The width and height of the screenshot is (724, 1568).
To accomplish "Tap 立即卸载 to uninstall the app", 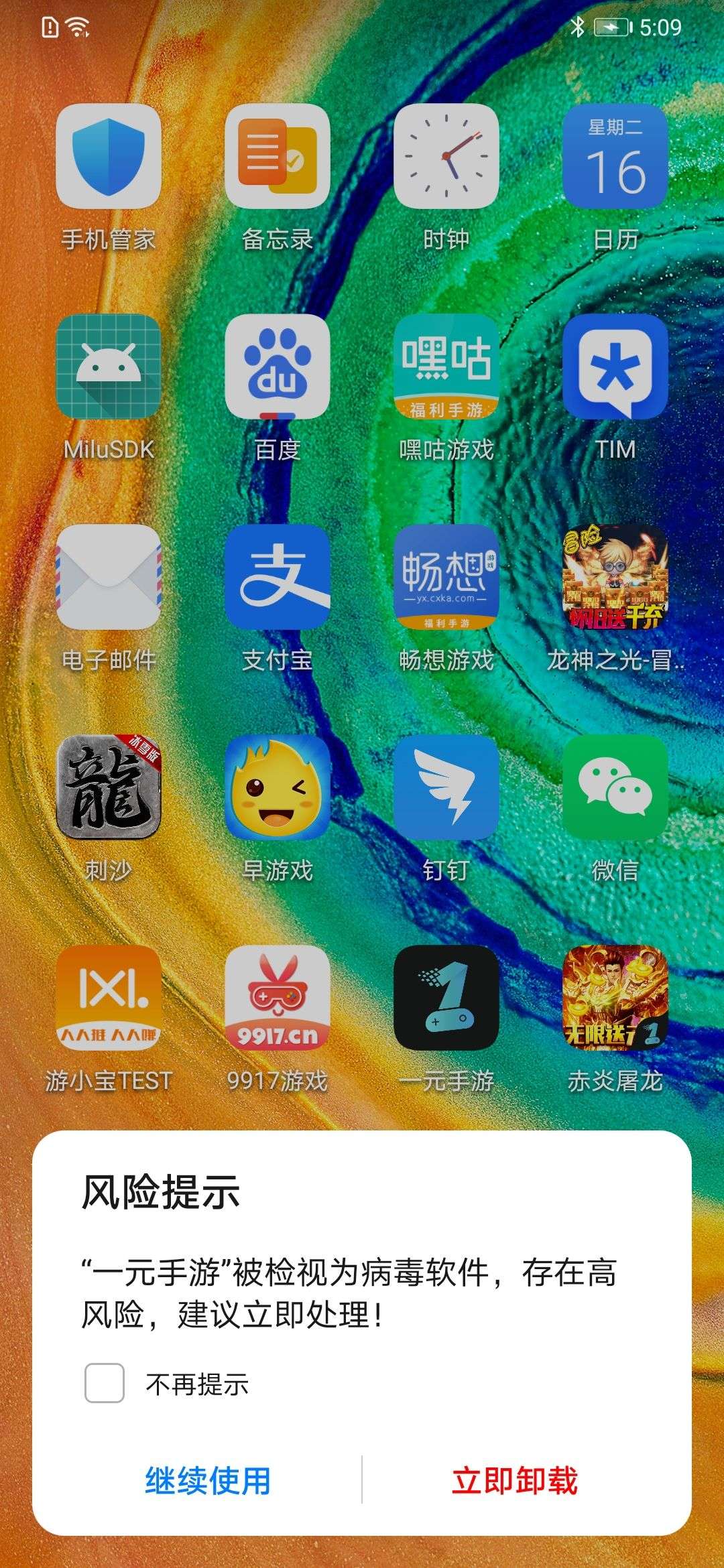I will click(x=514, y=1480).
